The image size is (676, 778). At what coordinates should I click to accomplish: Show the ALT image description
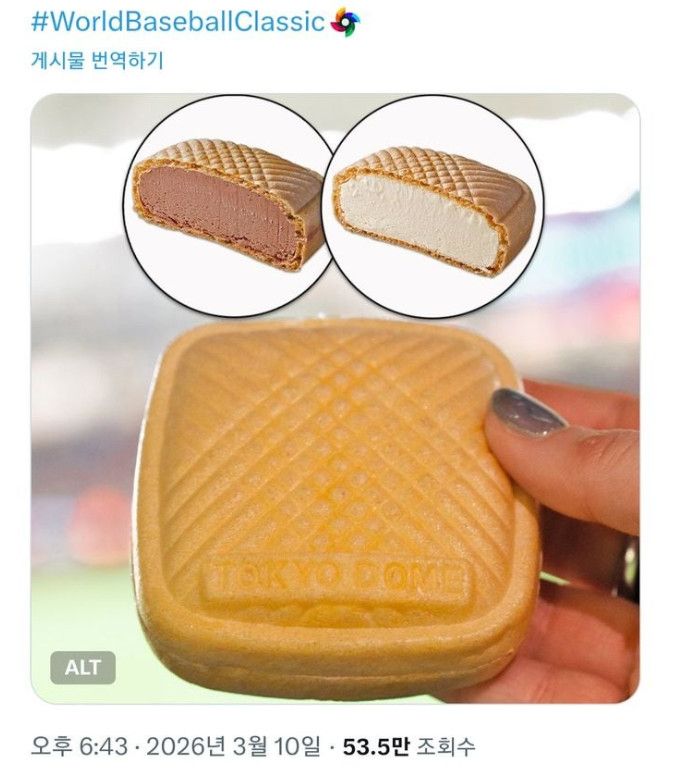(83, 667)
